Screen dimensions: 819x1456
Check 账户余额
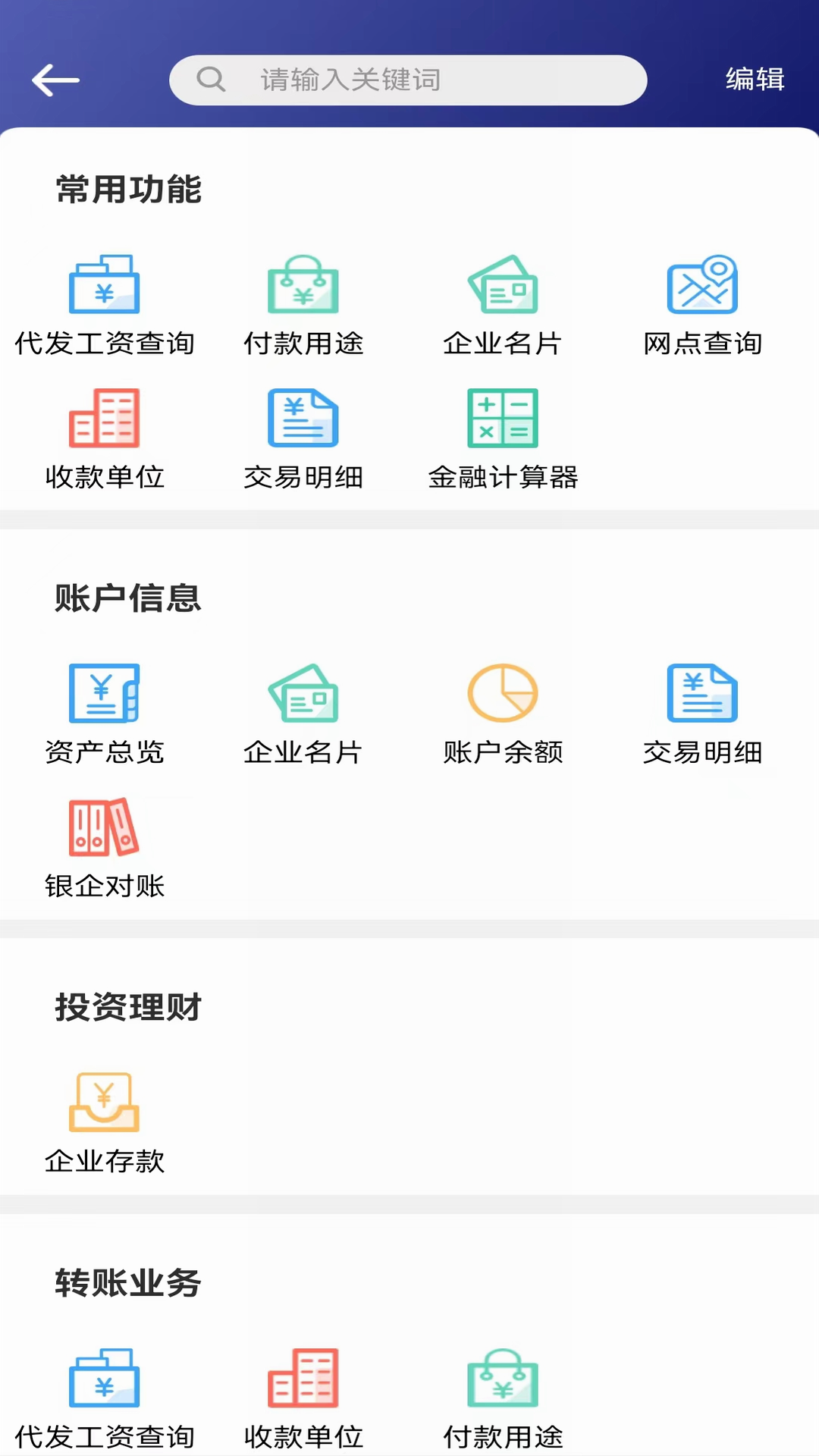(x=503, y=713)
